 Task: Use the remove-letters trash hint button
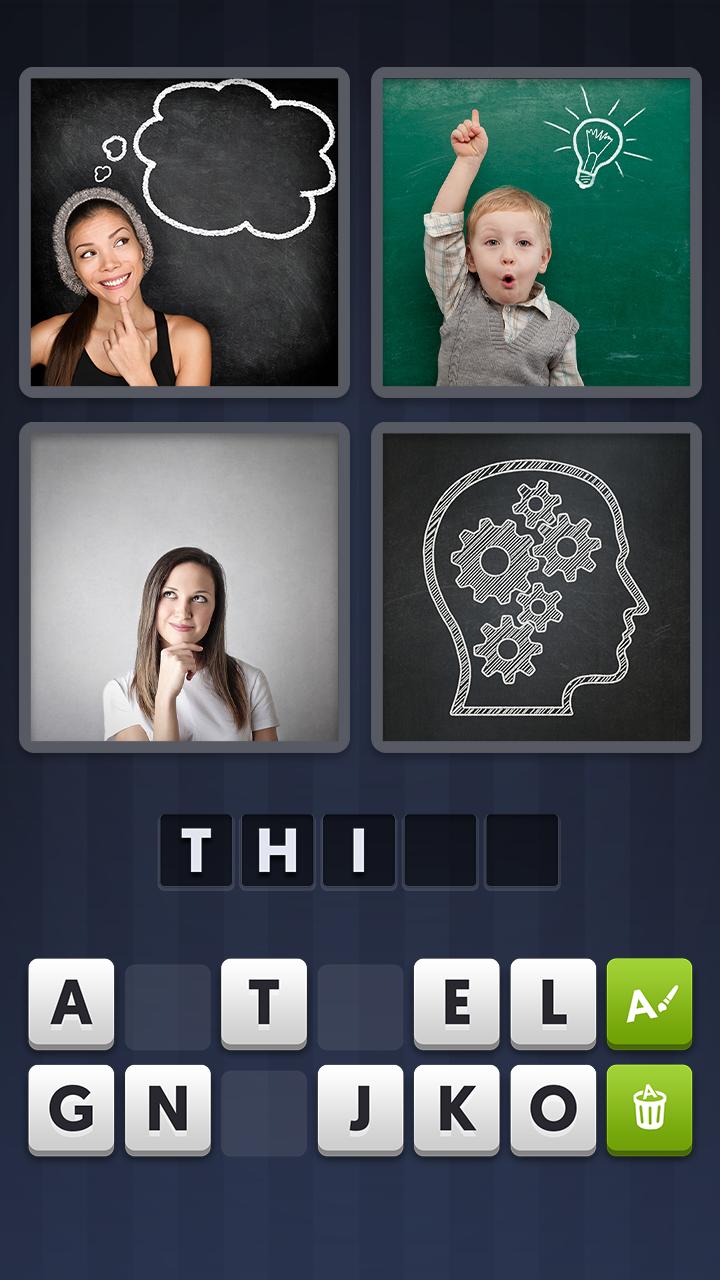649,1109
